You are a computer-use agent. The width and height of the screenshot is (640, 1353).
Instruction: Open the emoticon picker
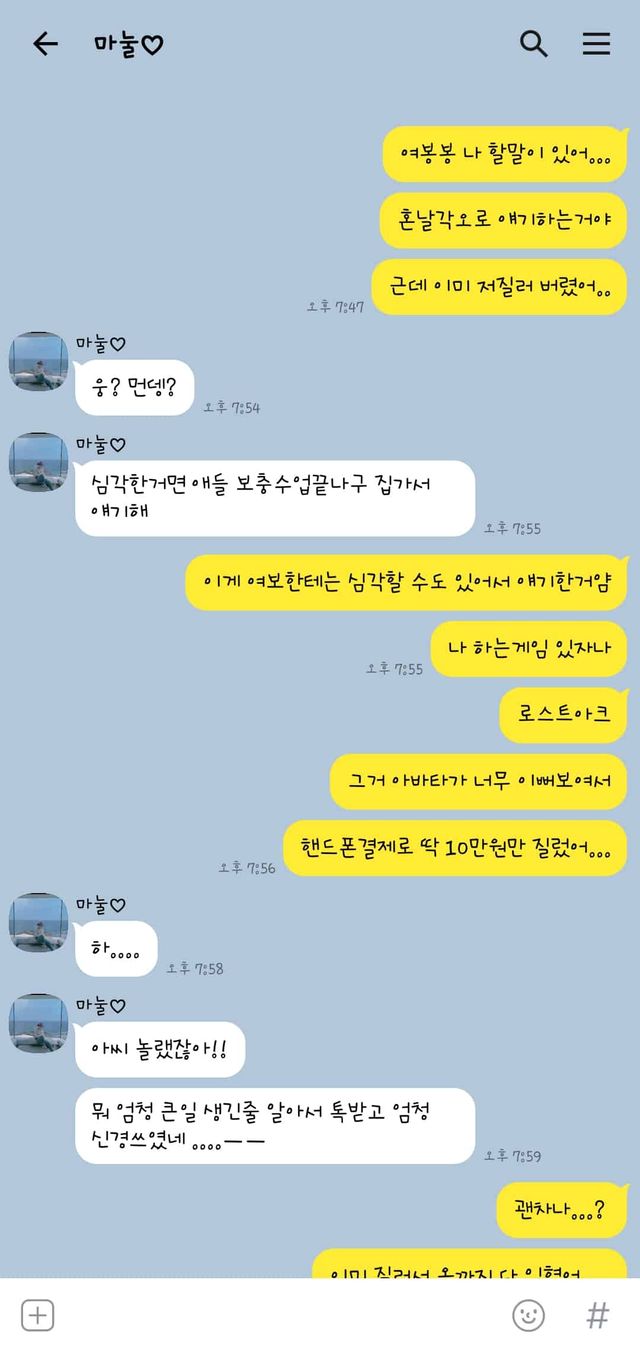tap(528, 1315)
